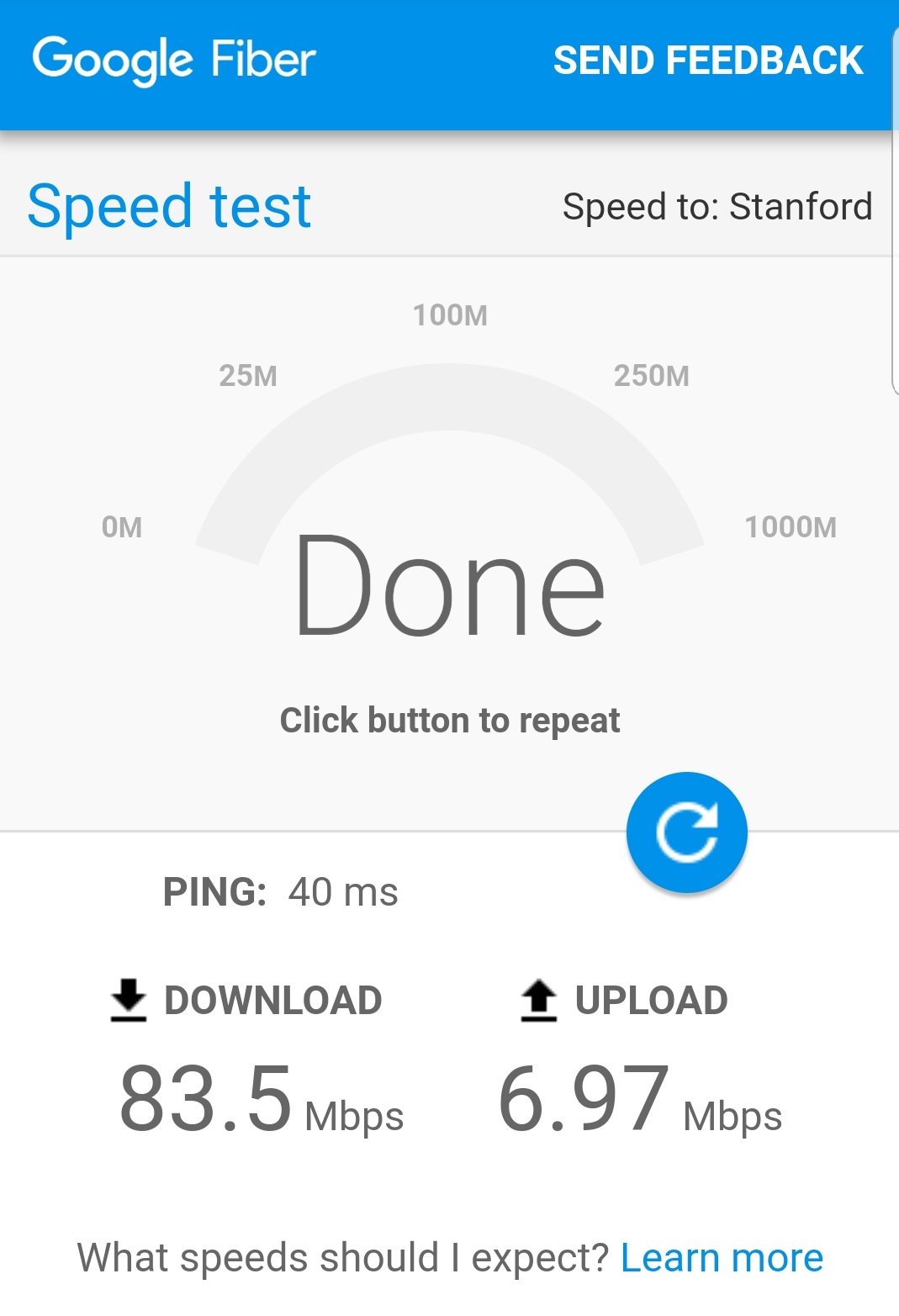The image size is (899, 1316).
Task: Select the Speed test heading
Action: tap(169, 204)
